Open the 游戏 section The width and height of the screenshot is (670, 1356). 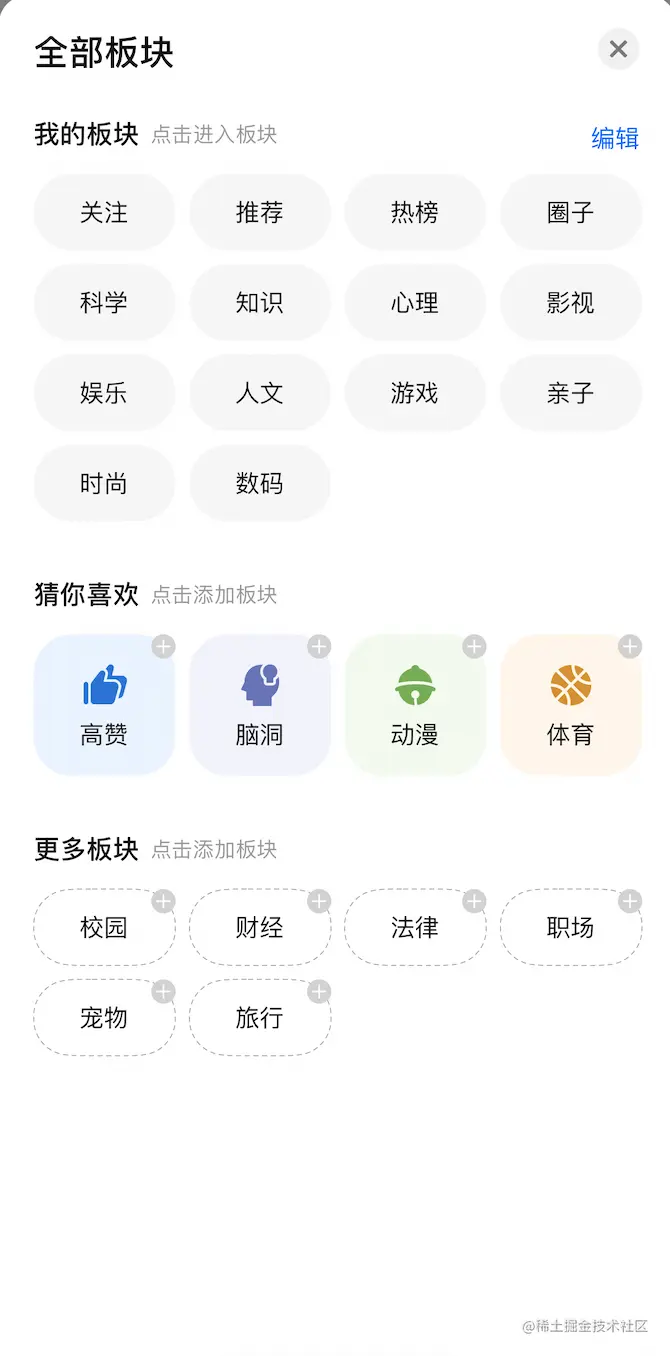pos(415,393)
